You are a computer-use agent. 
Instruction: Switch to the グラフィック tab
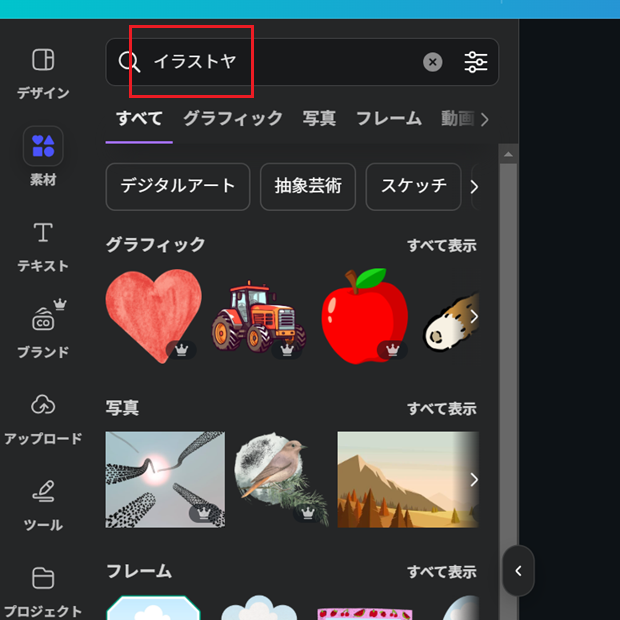(x=232, y=118)
